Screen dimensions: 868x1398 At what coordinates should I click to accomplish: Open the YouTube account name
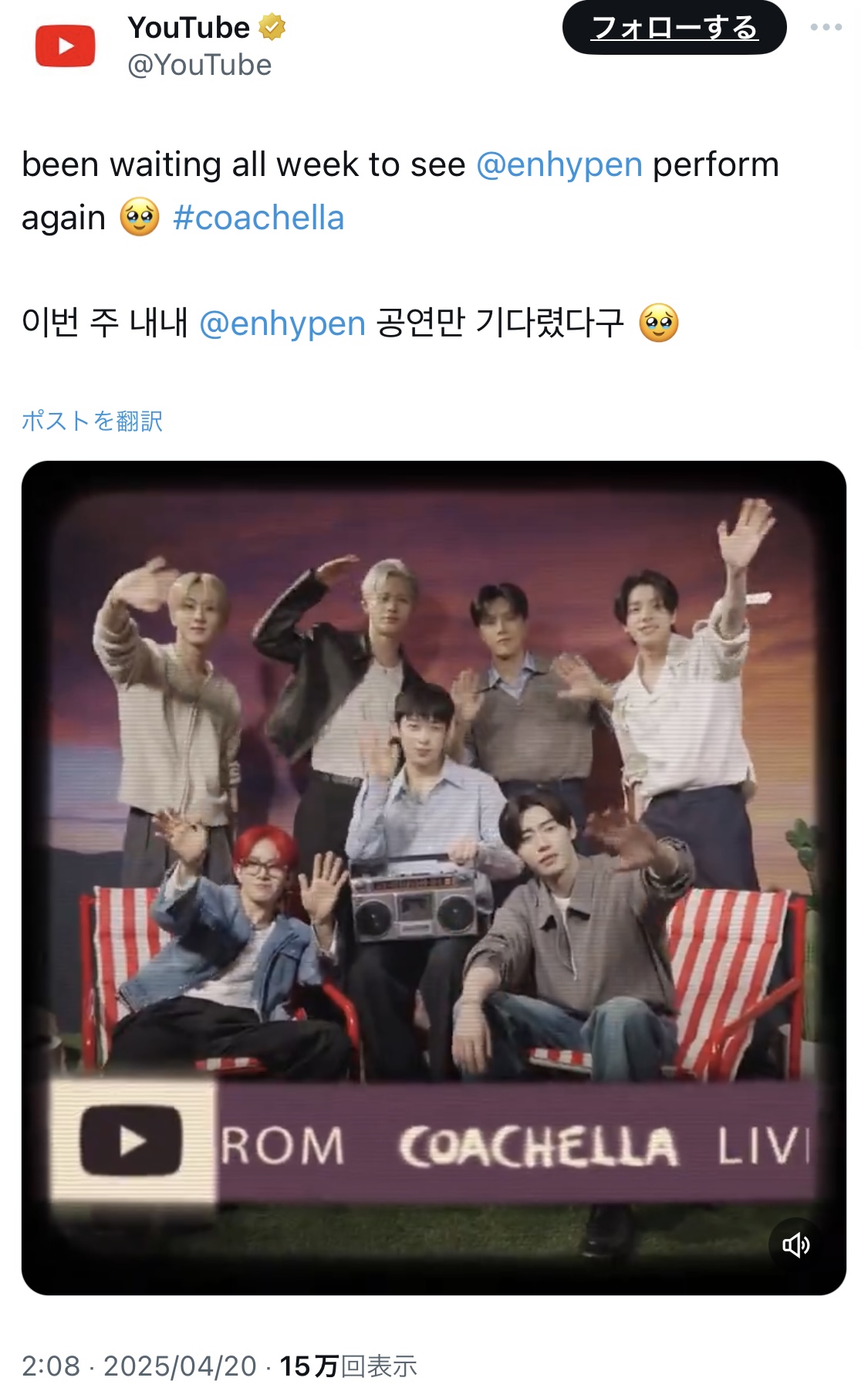point(189,29)
